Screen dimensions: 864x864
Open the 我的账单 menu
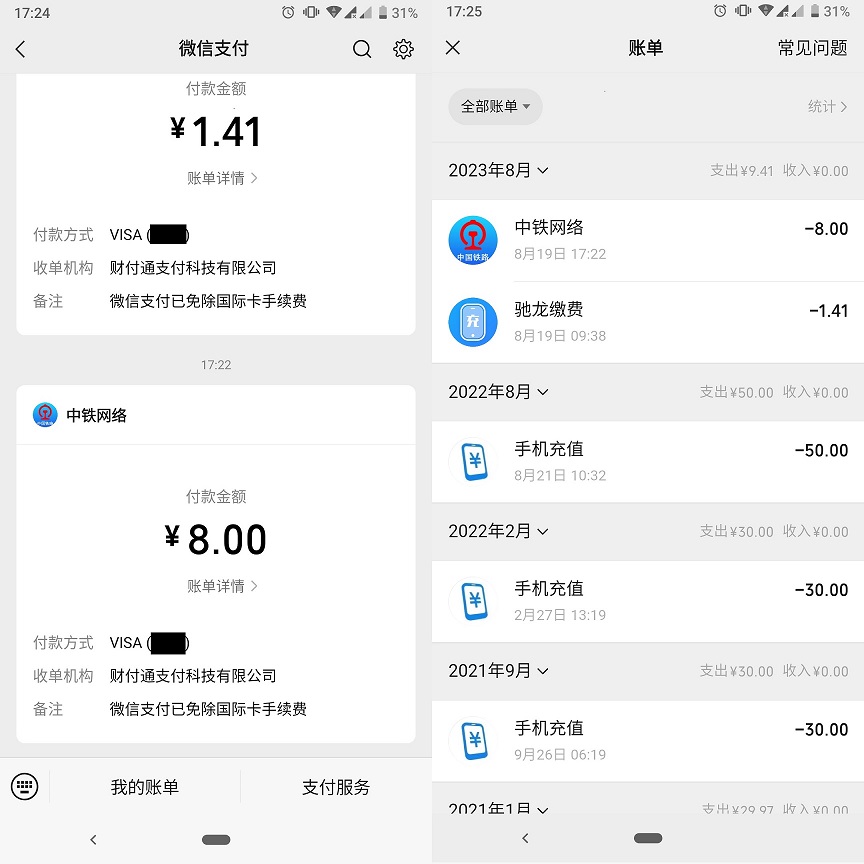pos(145,787)
